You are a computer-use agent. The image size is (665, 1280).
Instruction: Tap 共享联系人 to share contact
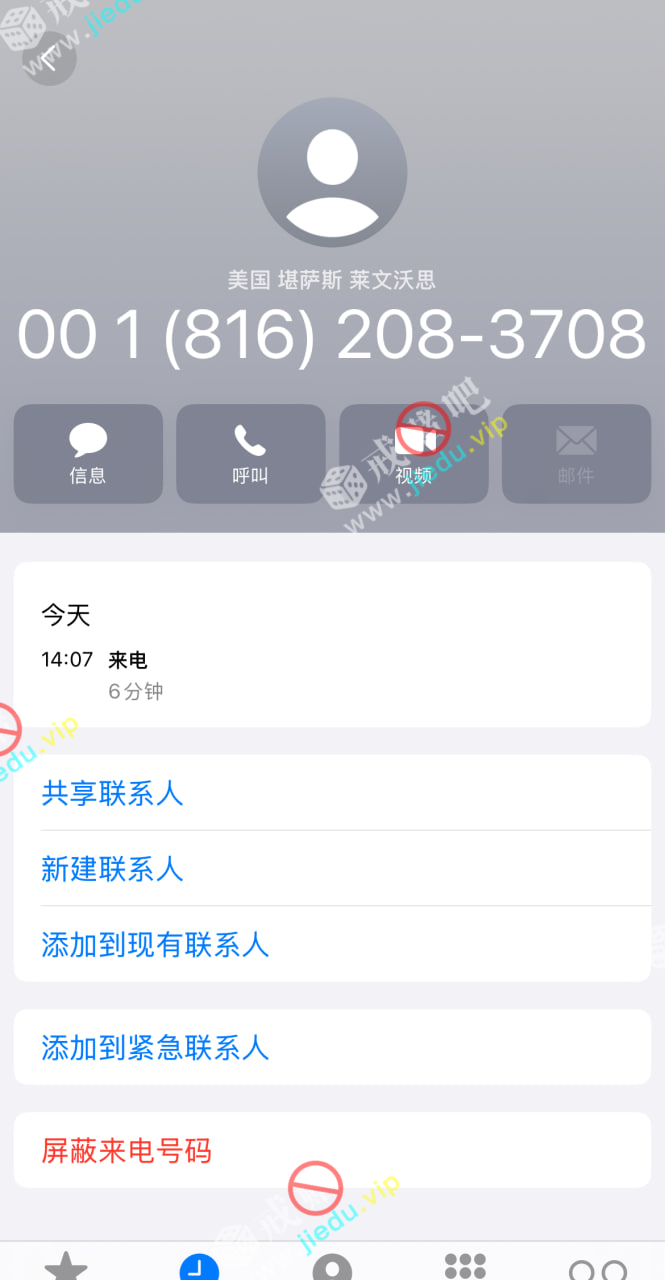(112, 793)
